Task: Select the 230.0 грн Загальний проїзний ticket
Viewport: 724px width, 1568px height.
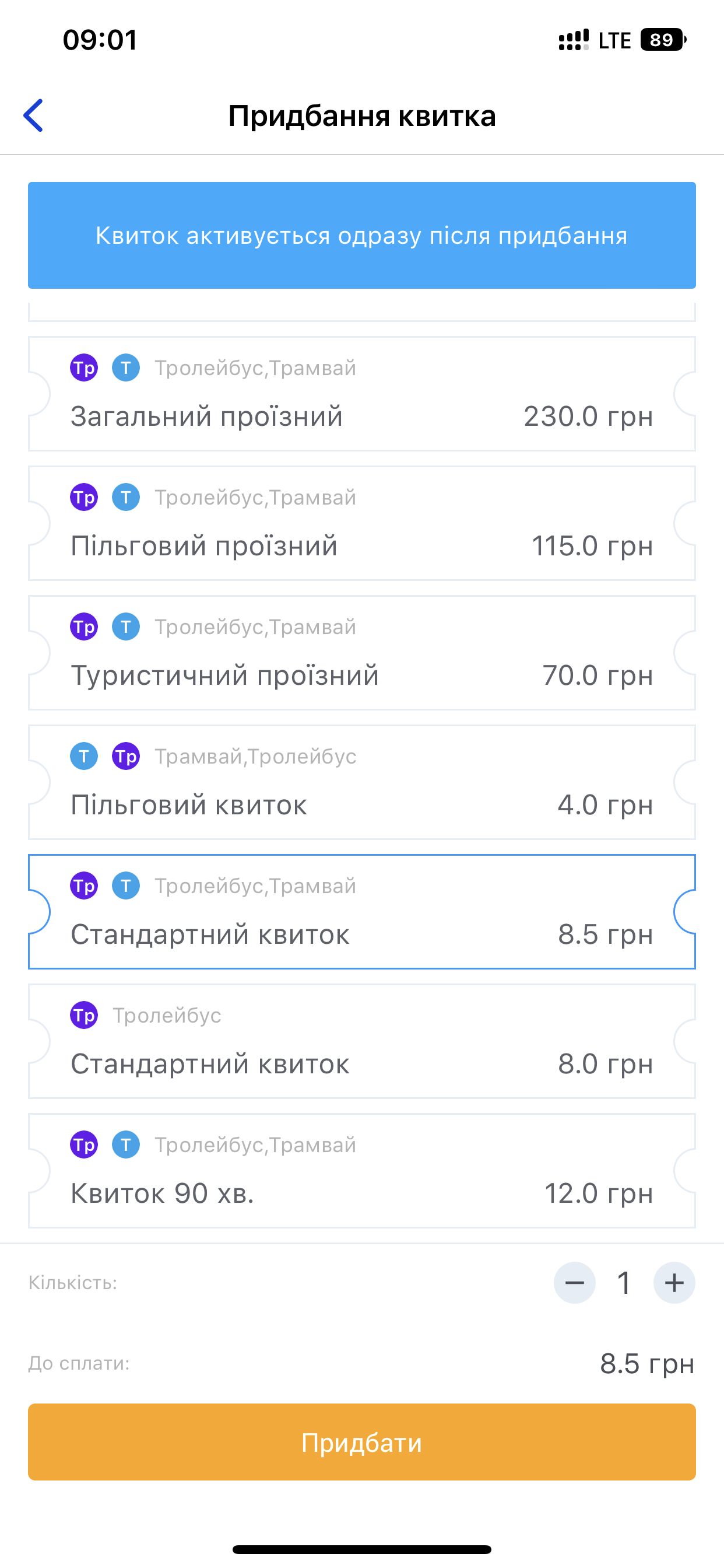Action: 361,394
